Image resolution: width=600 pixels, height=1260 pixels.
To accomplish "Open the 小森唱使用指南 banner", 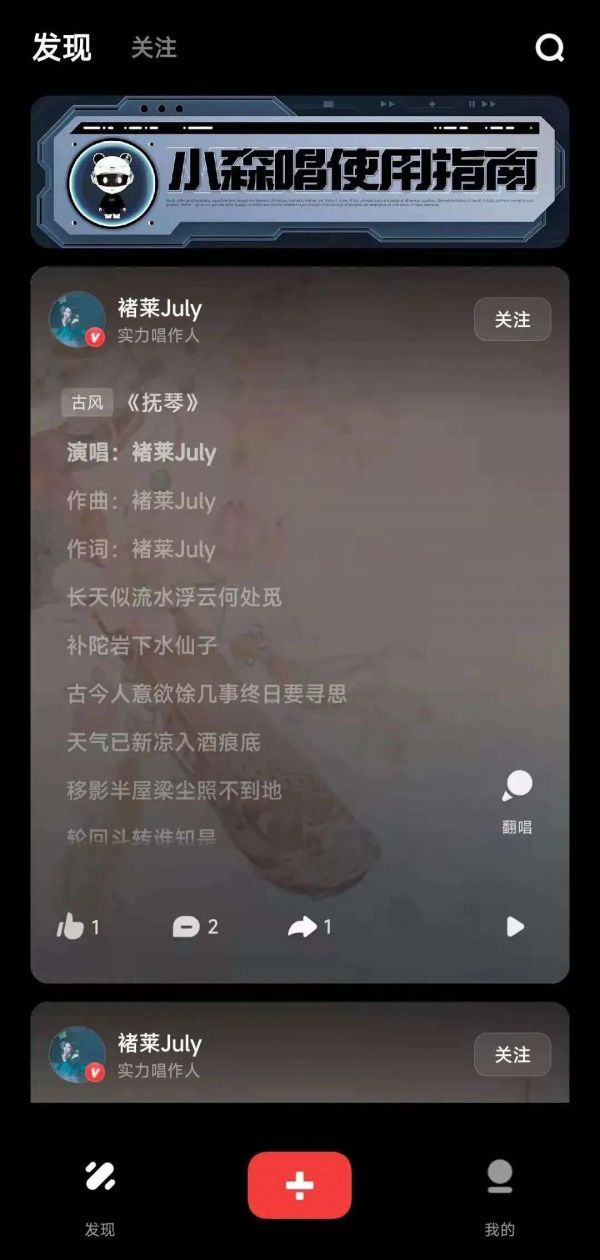I will (x=300, y=172).
